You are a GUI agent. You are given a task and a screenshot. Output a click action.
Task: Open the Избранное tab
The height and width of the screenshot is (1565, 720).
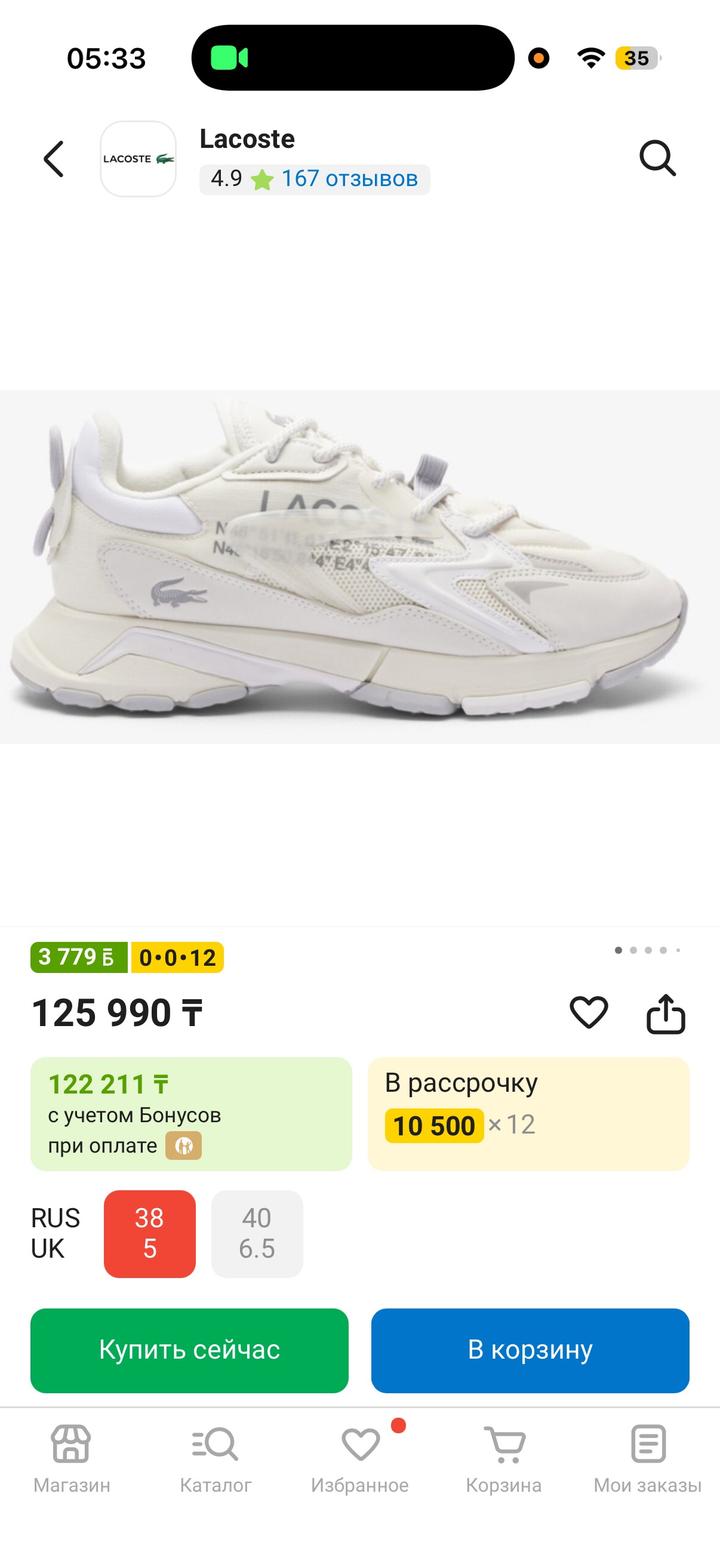(x=360, y=1459)
